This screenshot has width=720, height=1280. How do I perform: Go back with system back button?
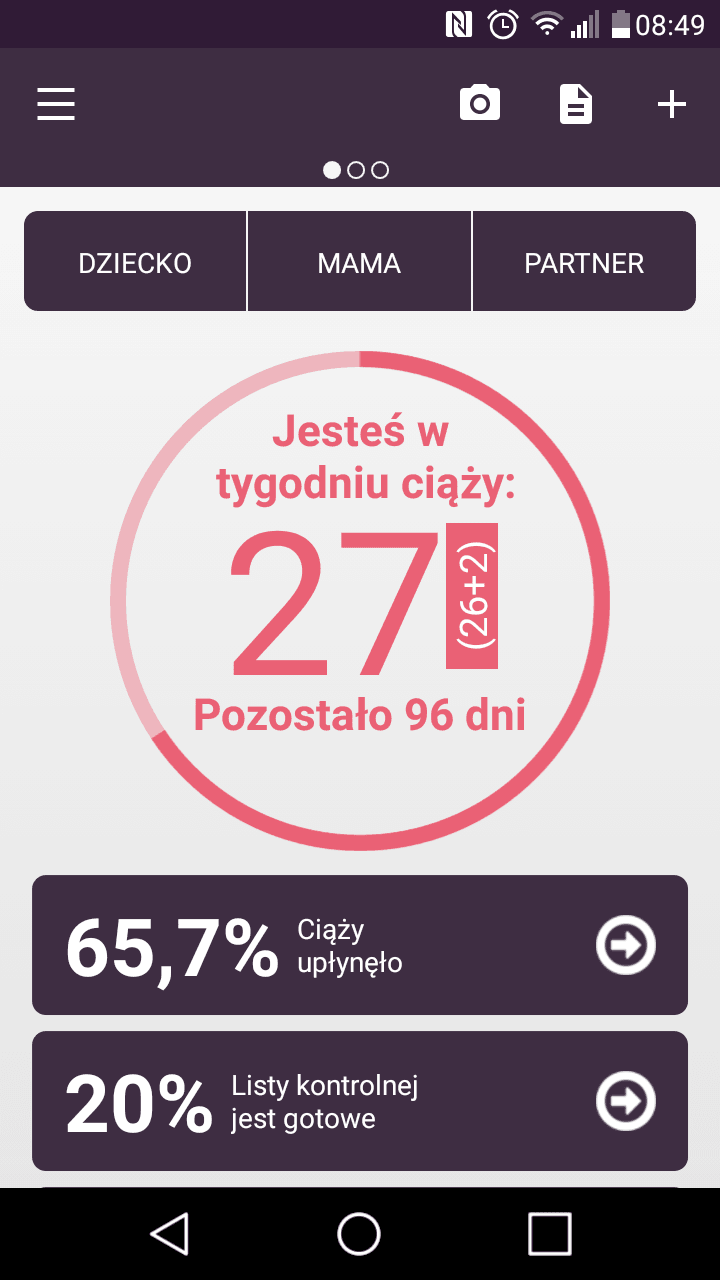click(170, 1233)
